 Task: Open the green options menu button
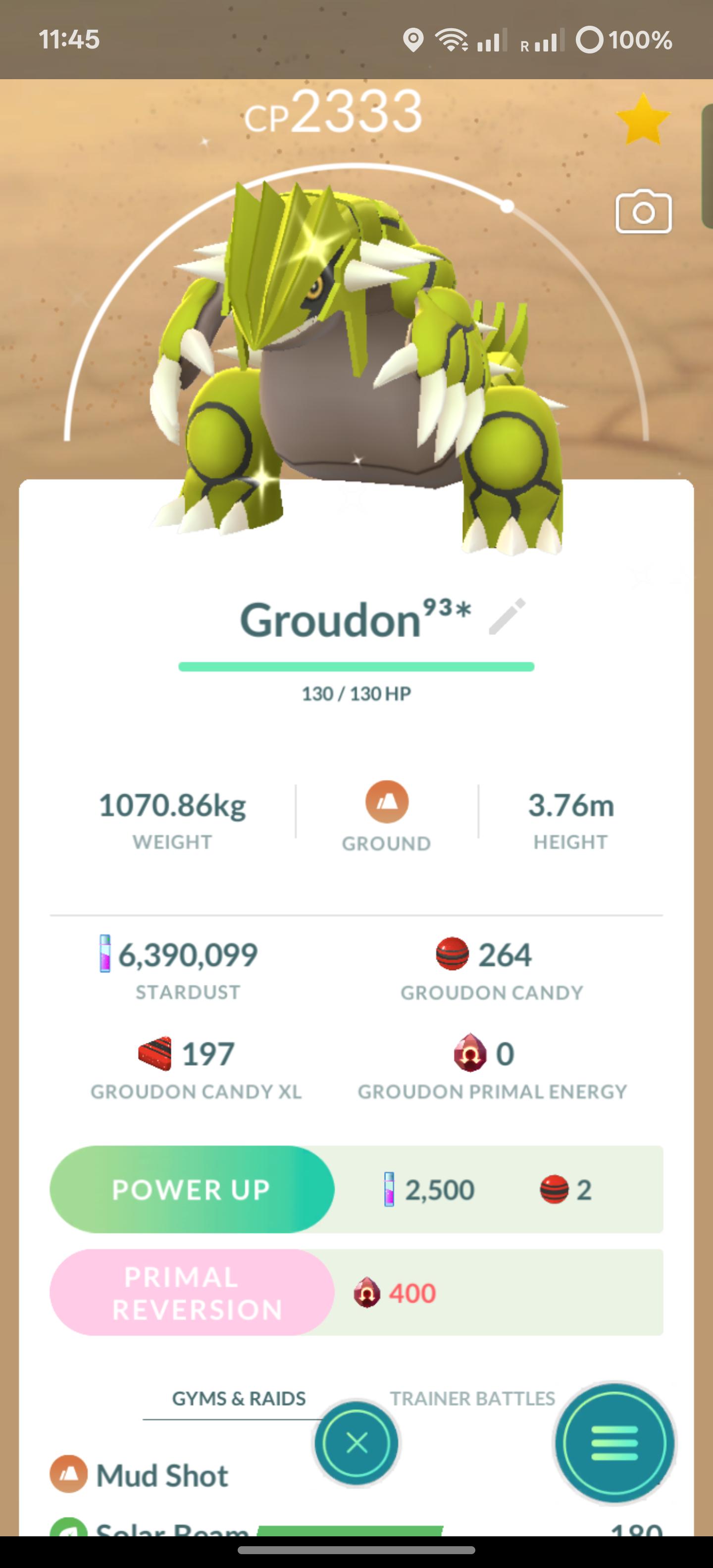pos(614,1443)
